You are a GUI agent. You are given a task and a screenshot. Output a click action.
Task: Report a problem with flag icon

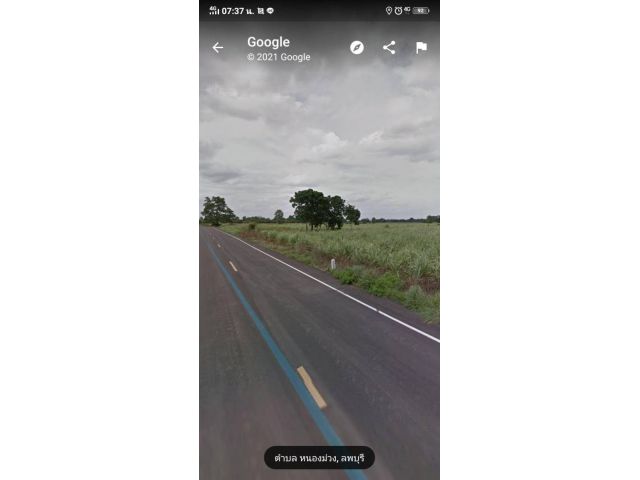coord(421,48)
